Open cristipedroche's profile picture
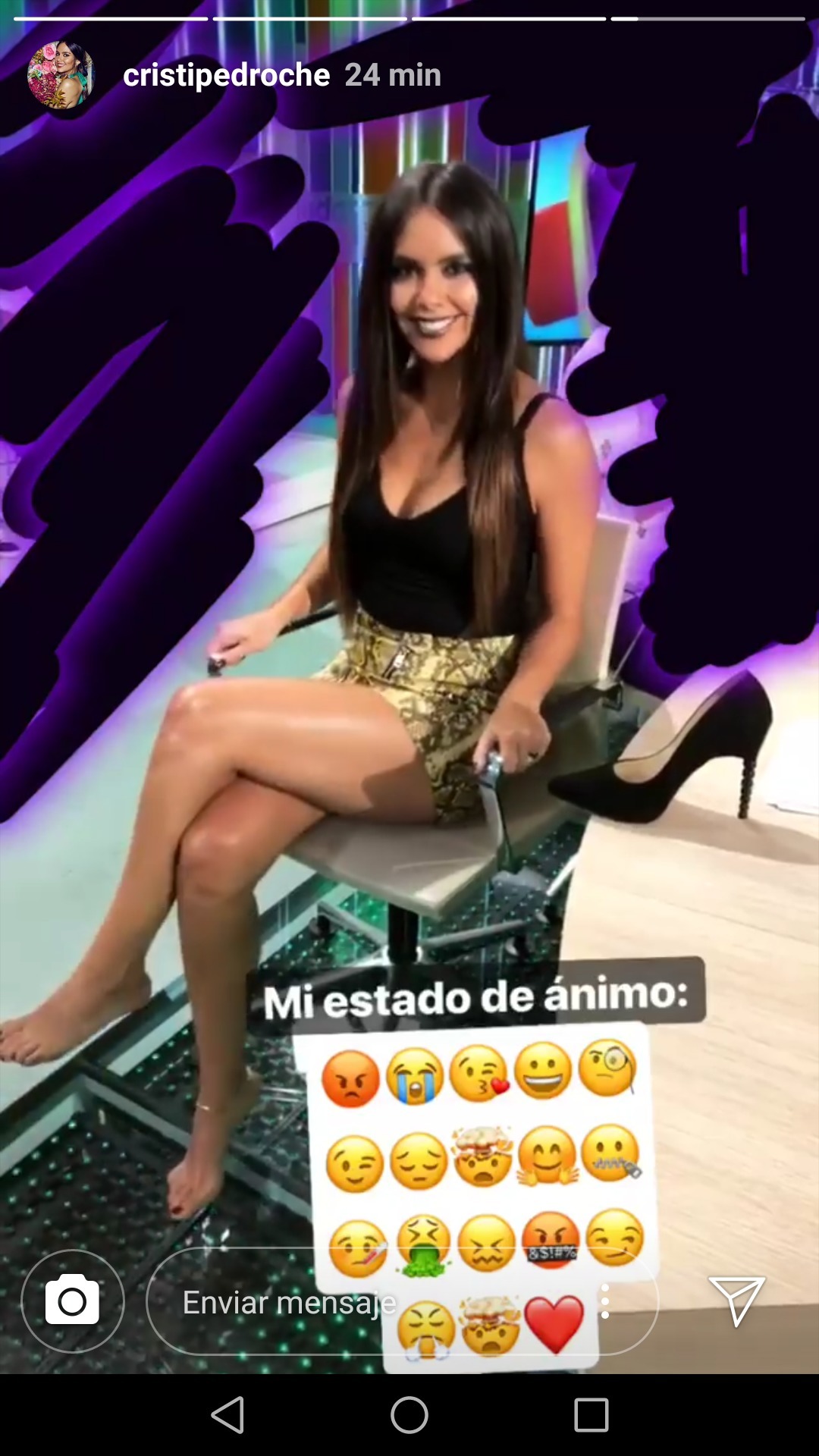Screen dimensions: 819x1456 [60, 75]
